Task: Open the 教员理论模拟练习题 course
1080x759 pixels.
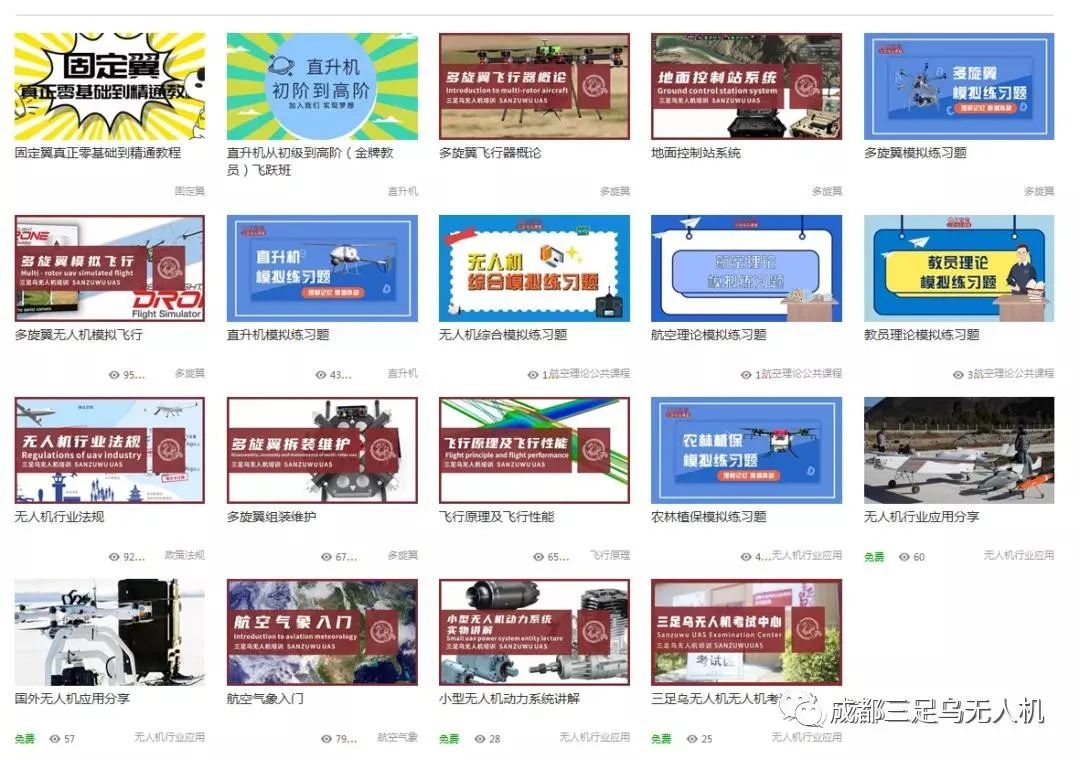Action: pos(958,268)
